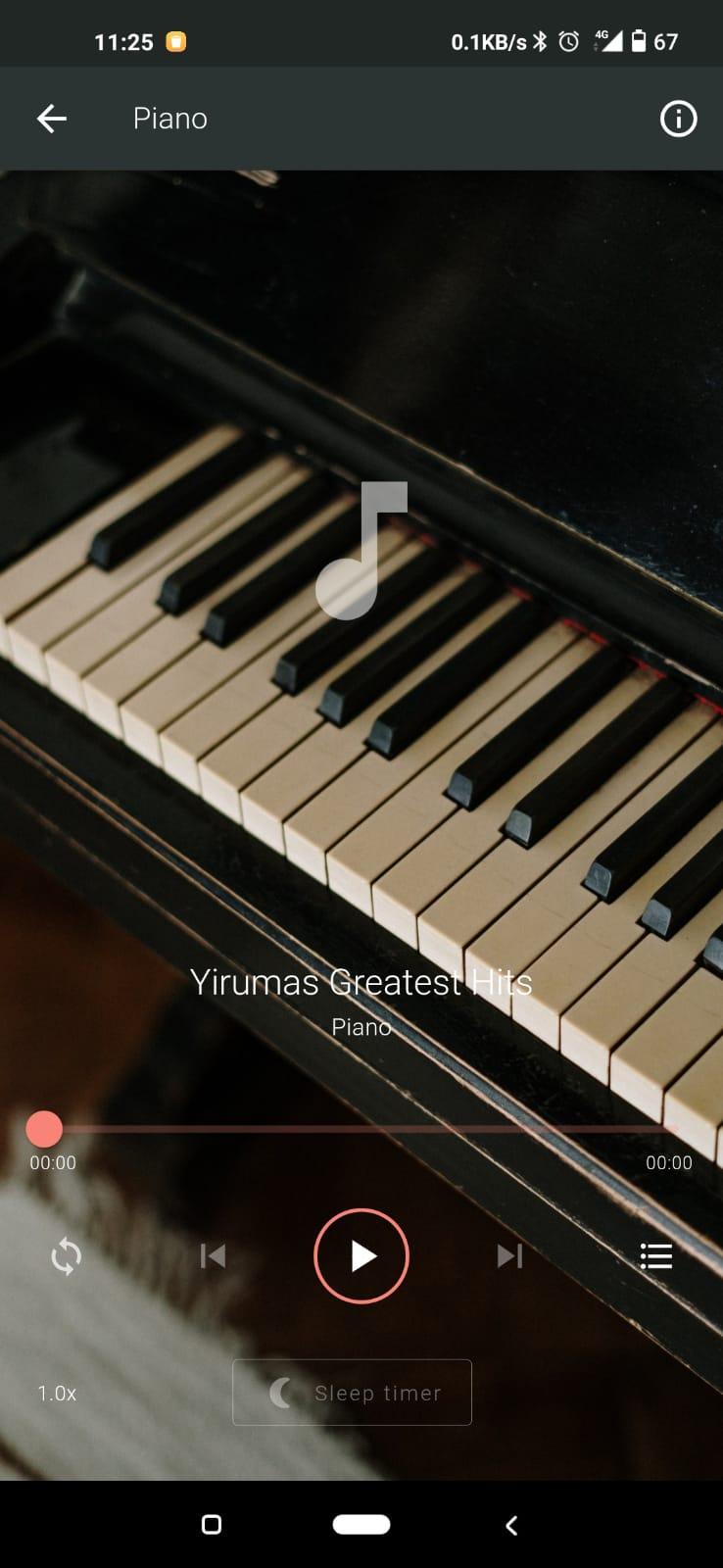Open recent apps from navigation bar
The image size is (723, 1568).
pos(212,1524)
